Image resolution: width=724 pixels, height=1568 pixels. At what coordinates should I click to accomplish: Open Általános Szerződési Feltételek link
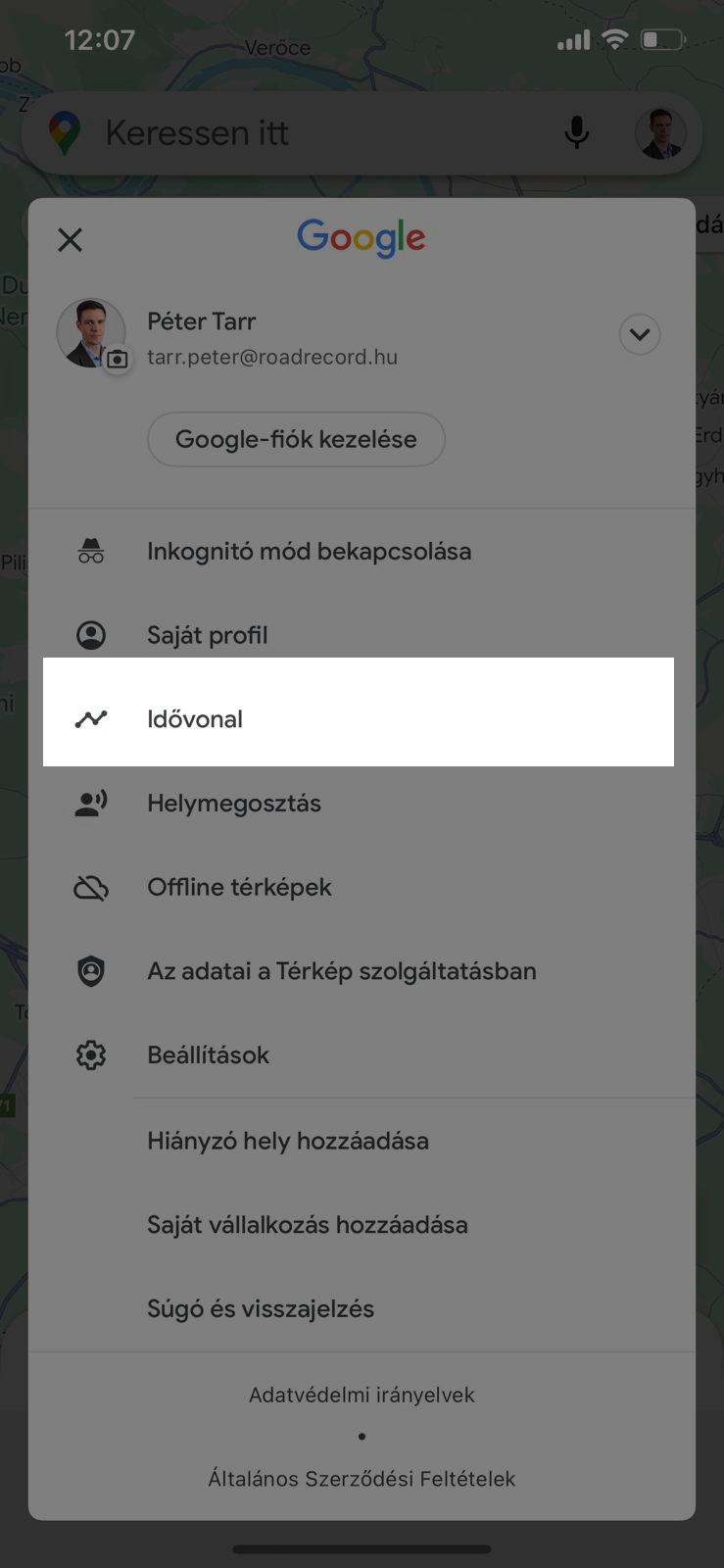[x=362, y=1479]
